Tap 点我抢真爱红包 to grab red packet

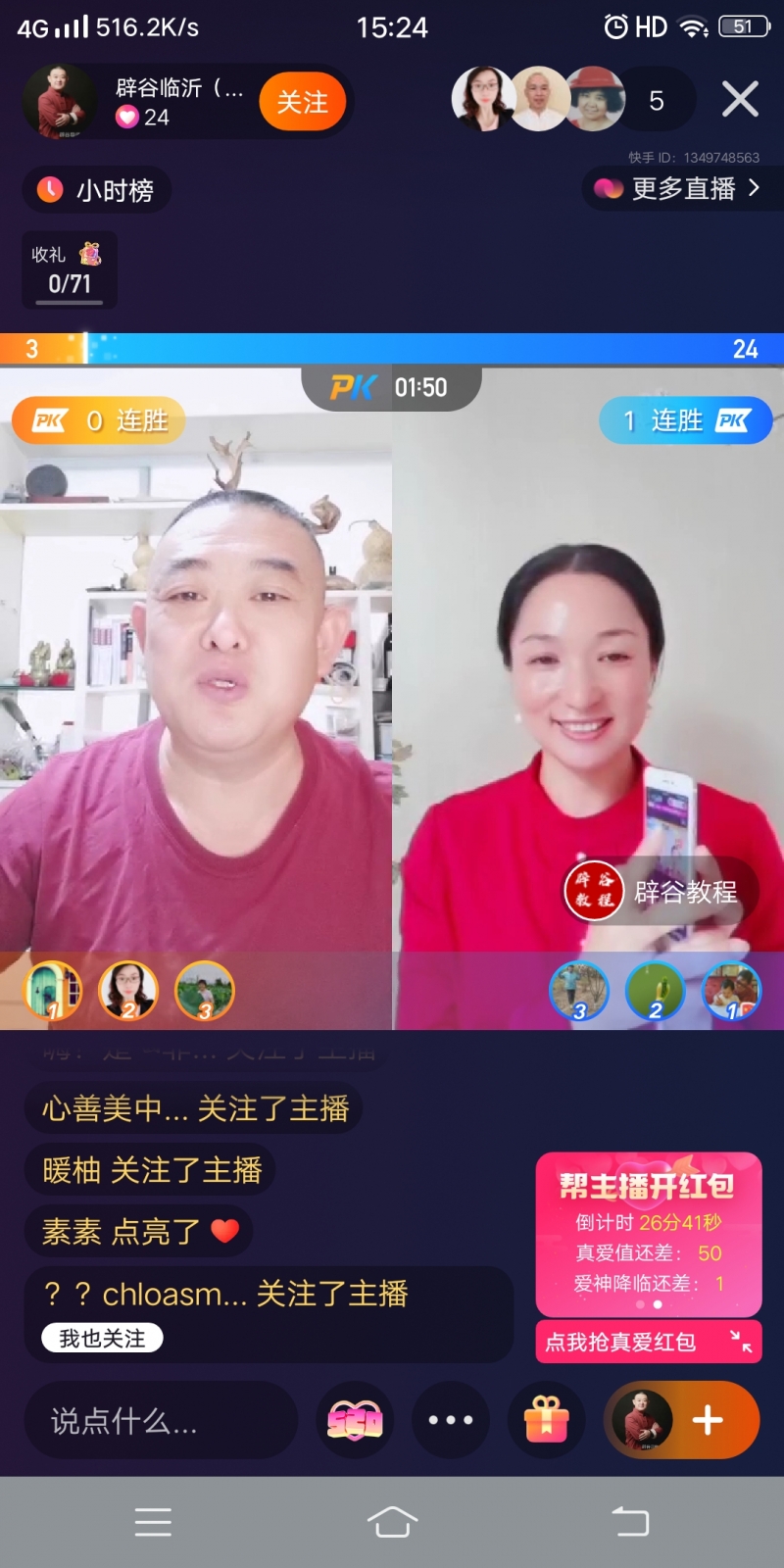click(621, 1342)
